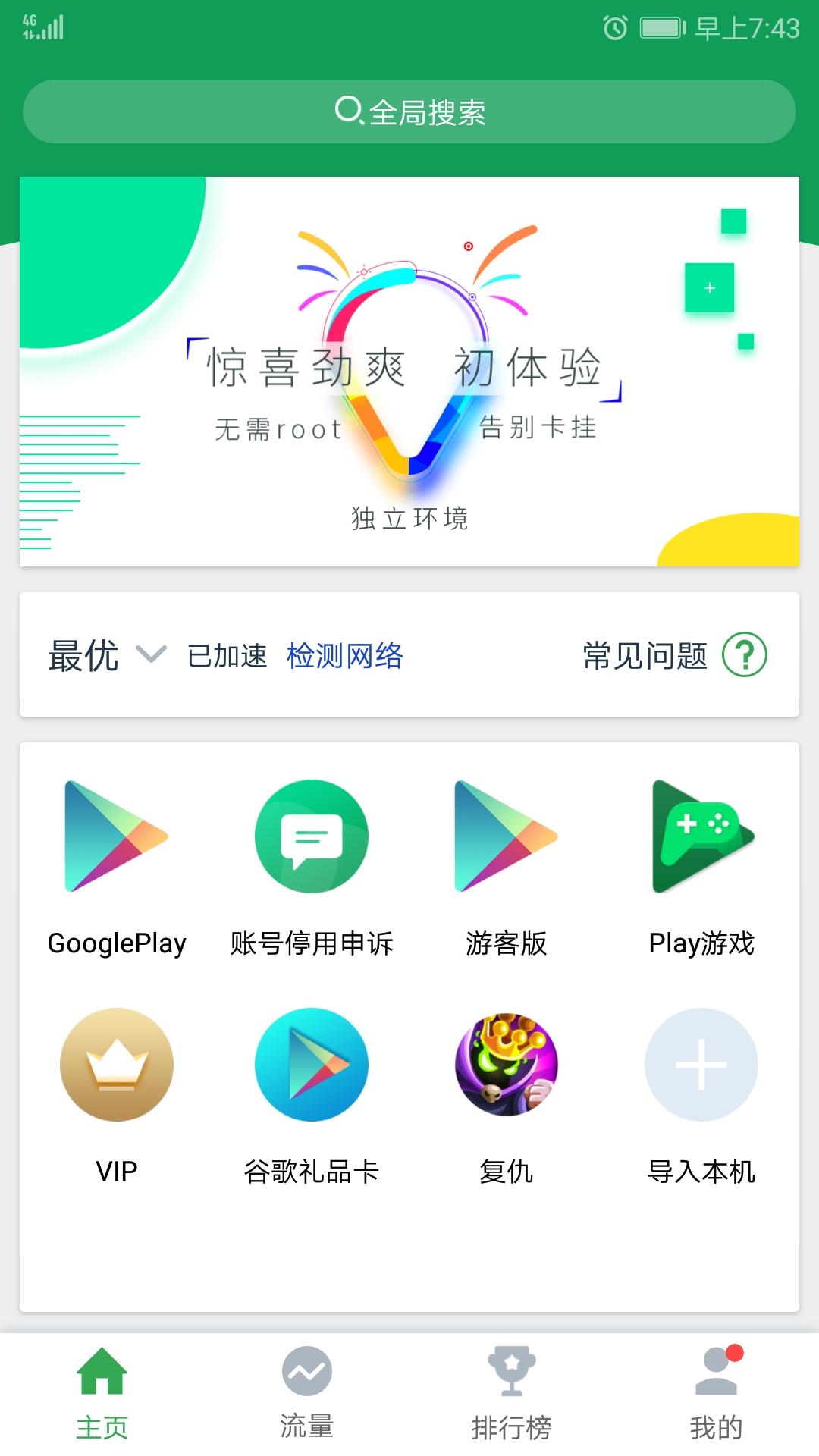Open the VIP crown icon
This screenshot has width=819, height=1456.
point(116,1065)
